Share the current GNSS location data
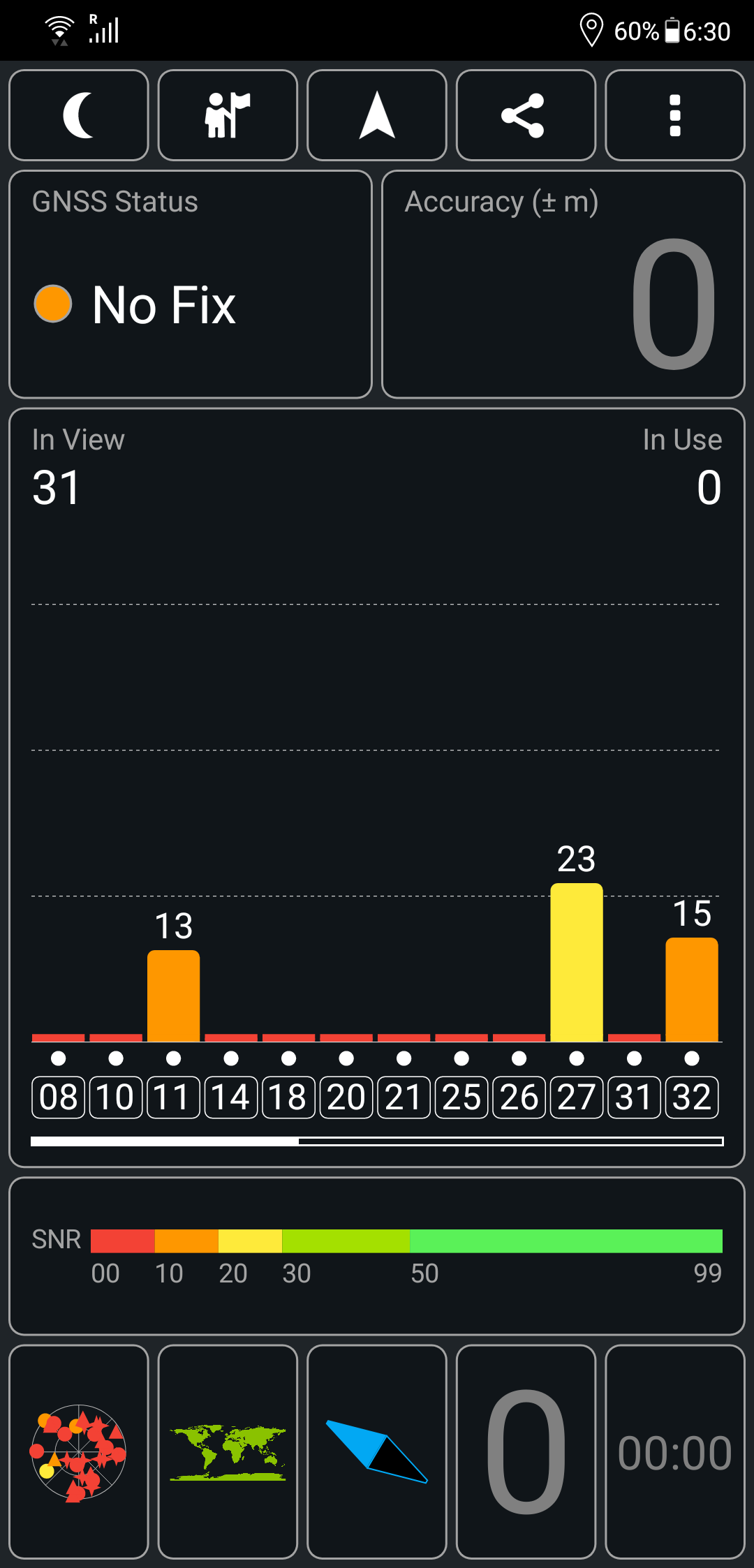The image size is (754, 1568). click(526, 115)
